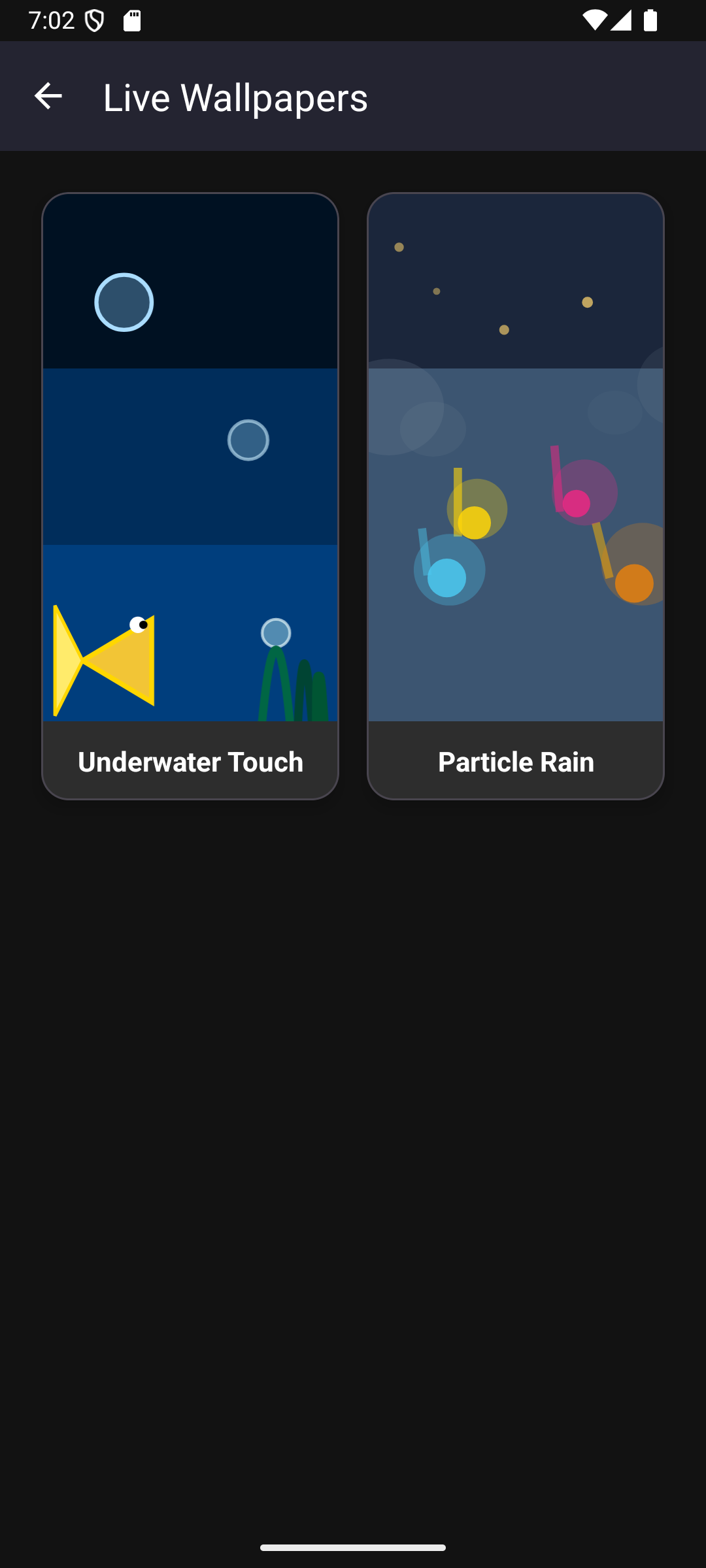The image size is (706, 1568).
Task: Tap the back arrow to exit Live Wallpapers
Action: (x=48, y=97)
